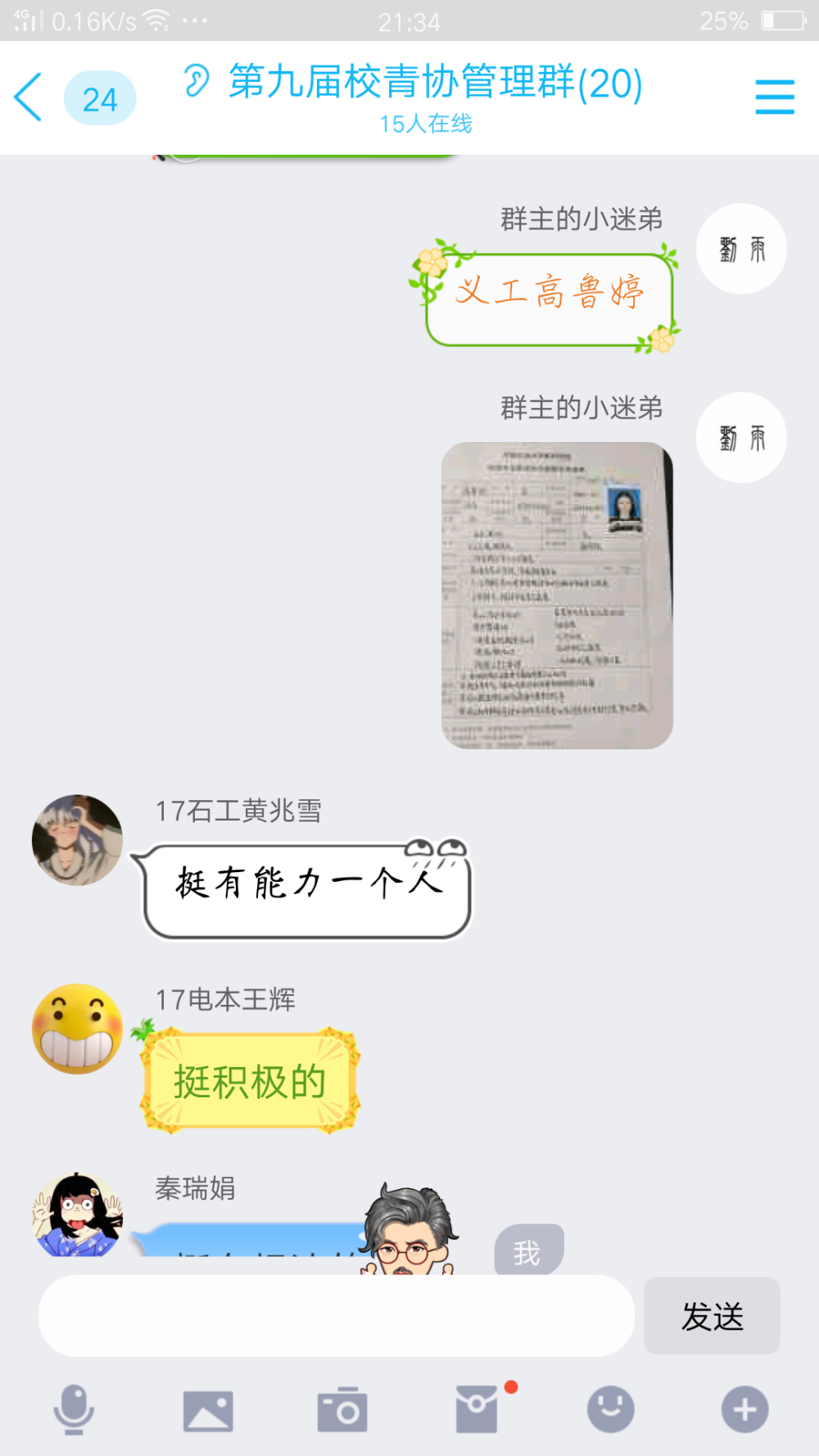Open the emoji panel

click(611, 1409)
